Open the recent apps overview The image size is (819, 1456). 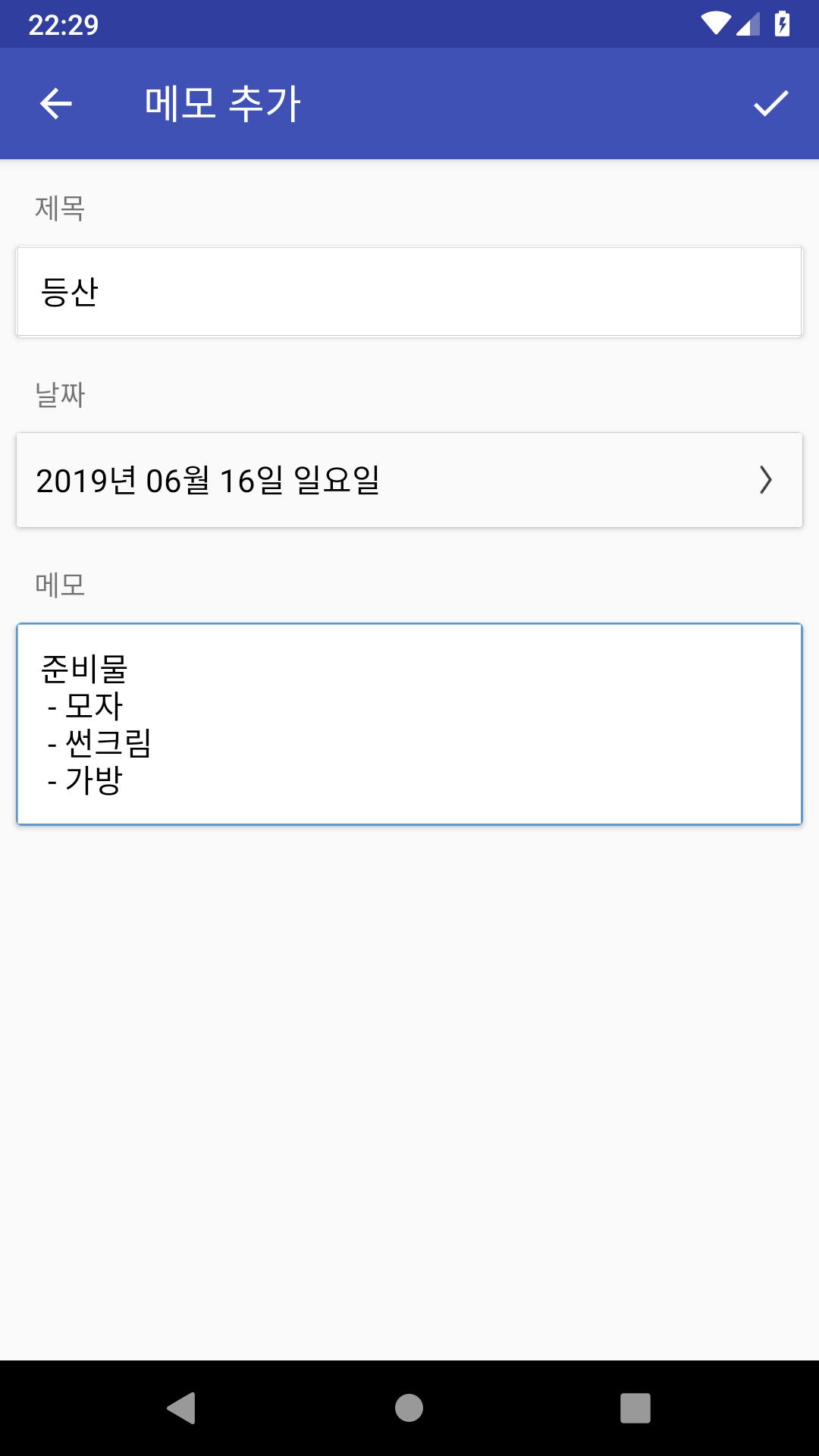pos(635,1408)
